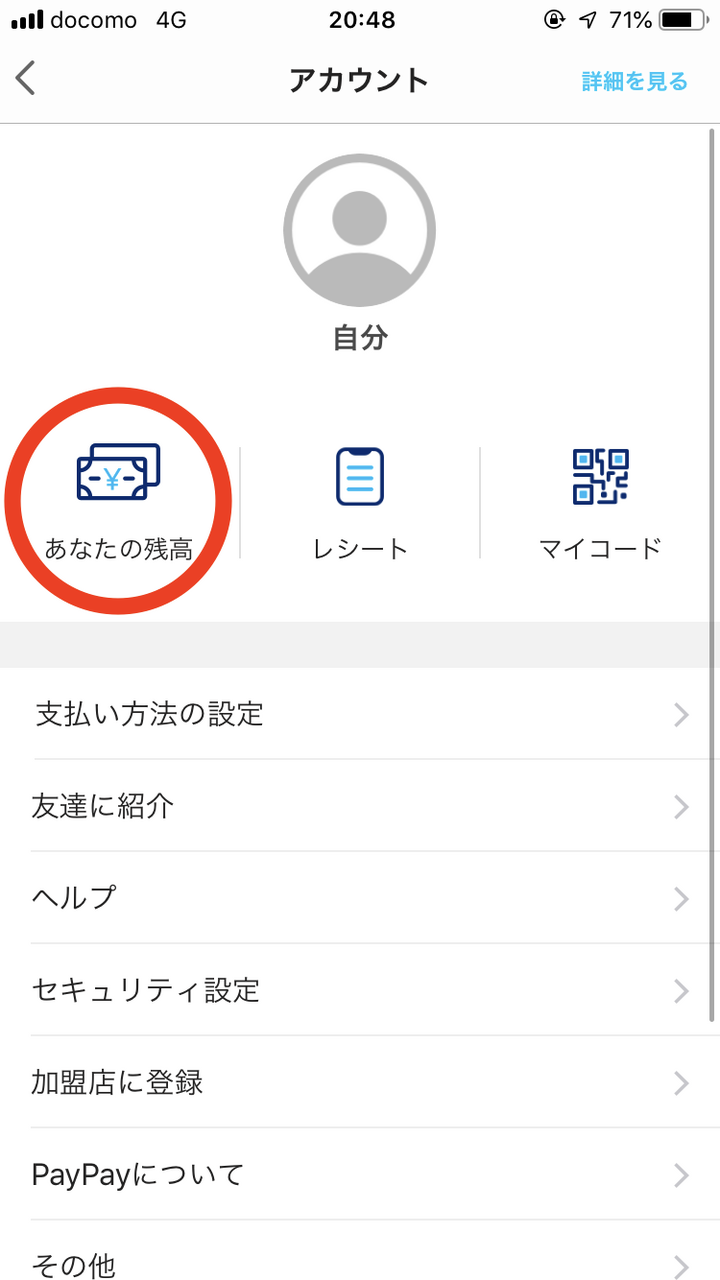Open the ヘルプ row

(360, 898)
